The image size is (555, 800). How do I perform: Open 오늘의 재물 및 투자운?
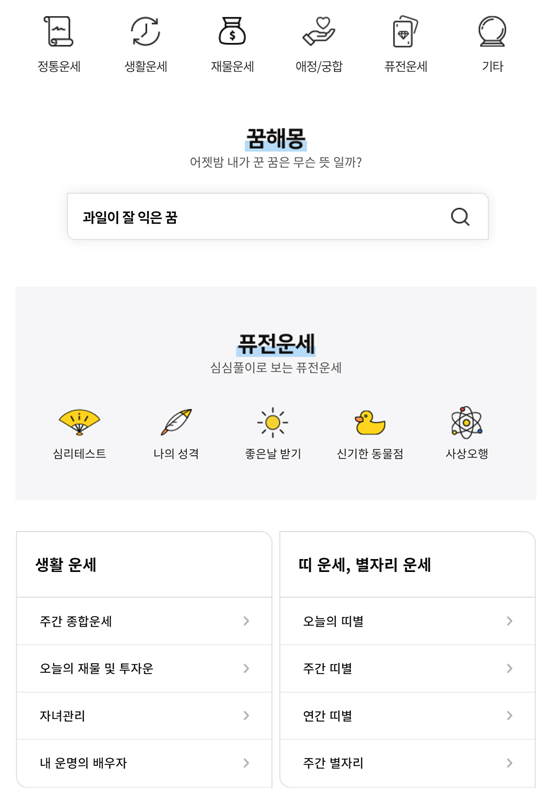144,668
